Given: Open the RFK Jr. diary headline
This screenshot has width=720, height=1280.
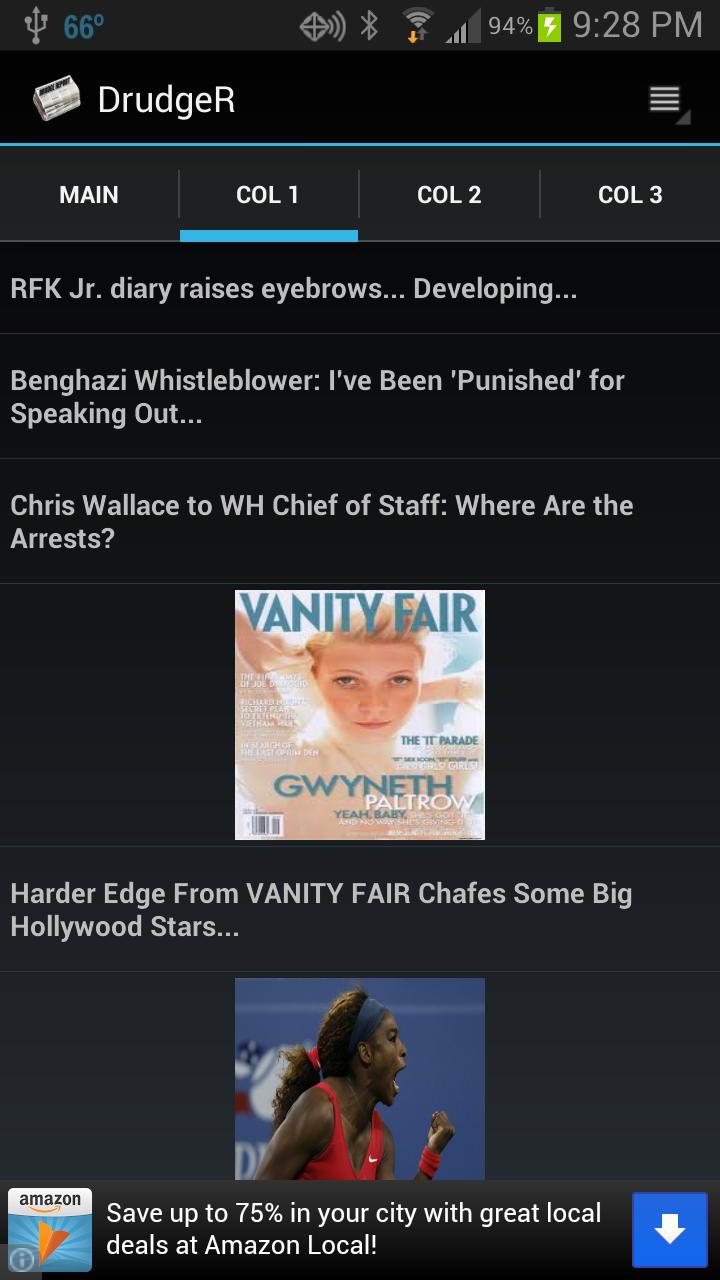Looking at the screenshot, I should click(293, 289).
